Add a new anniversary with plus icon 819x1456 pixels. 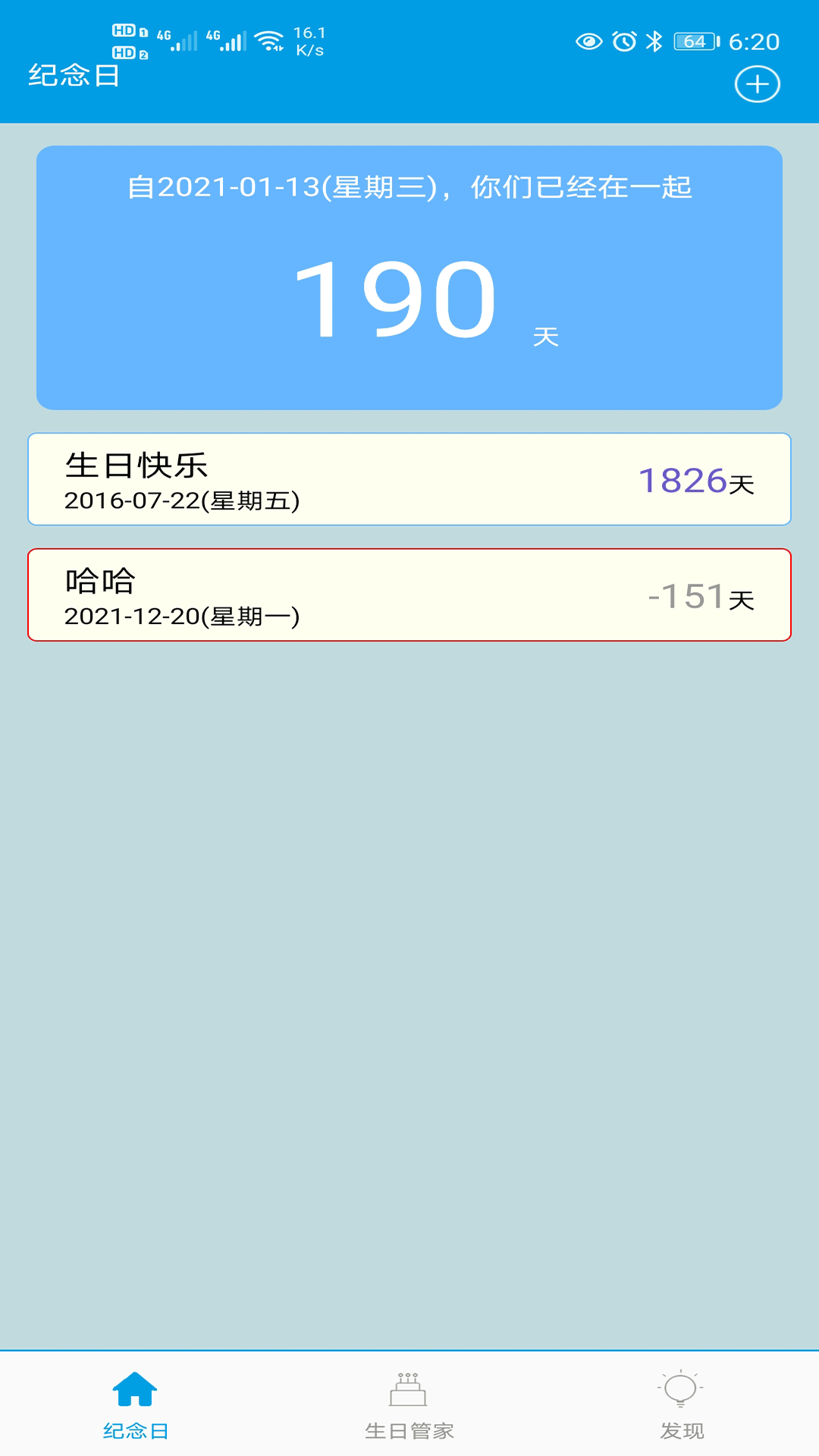click(757, 84)
